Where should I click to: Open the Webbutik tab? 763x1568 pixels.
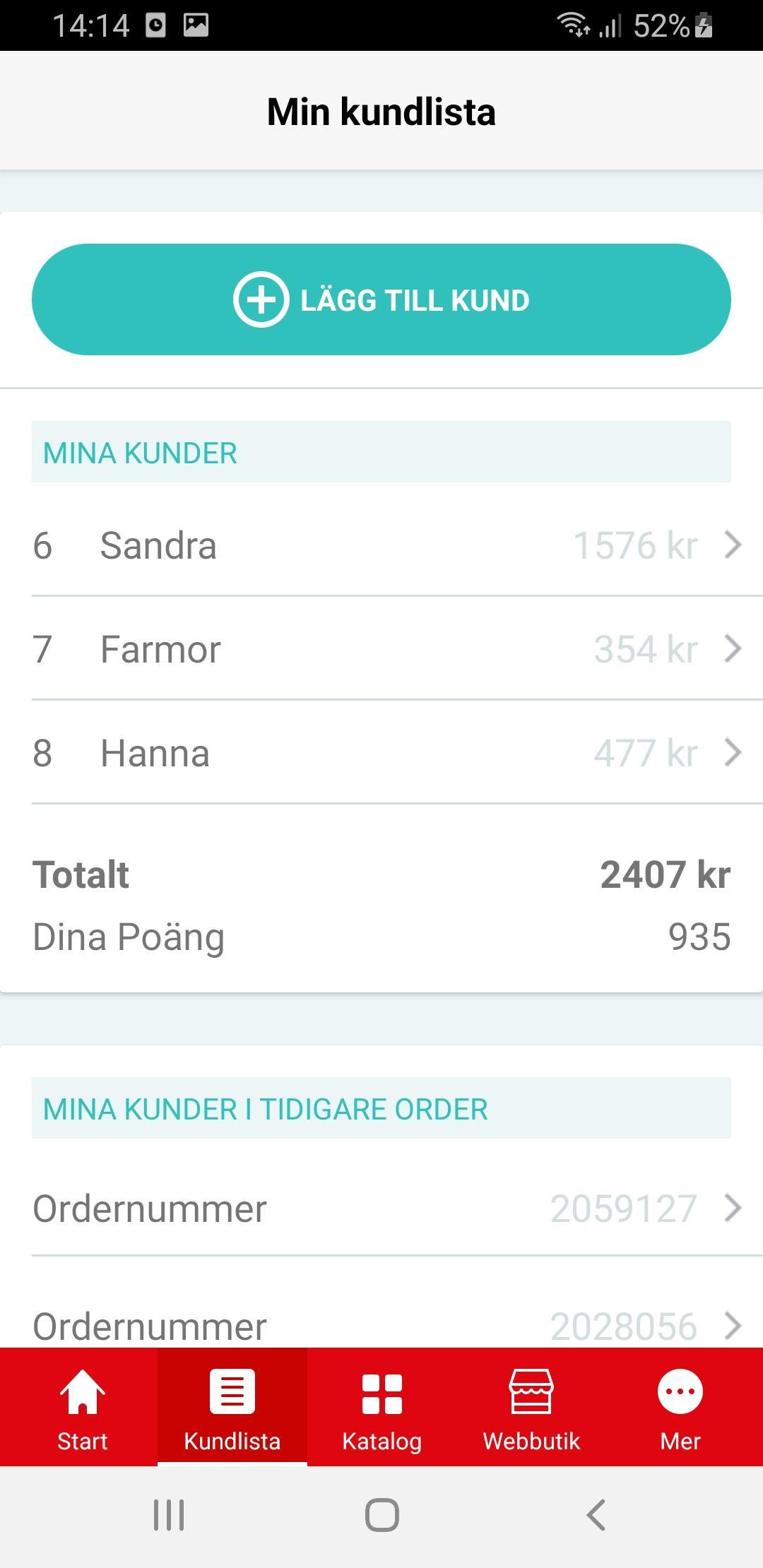point(531,1407)
